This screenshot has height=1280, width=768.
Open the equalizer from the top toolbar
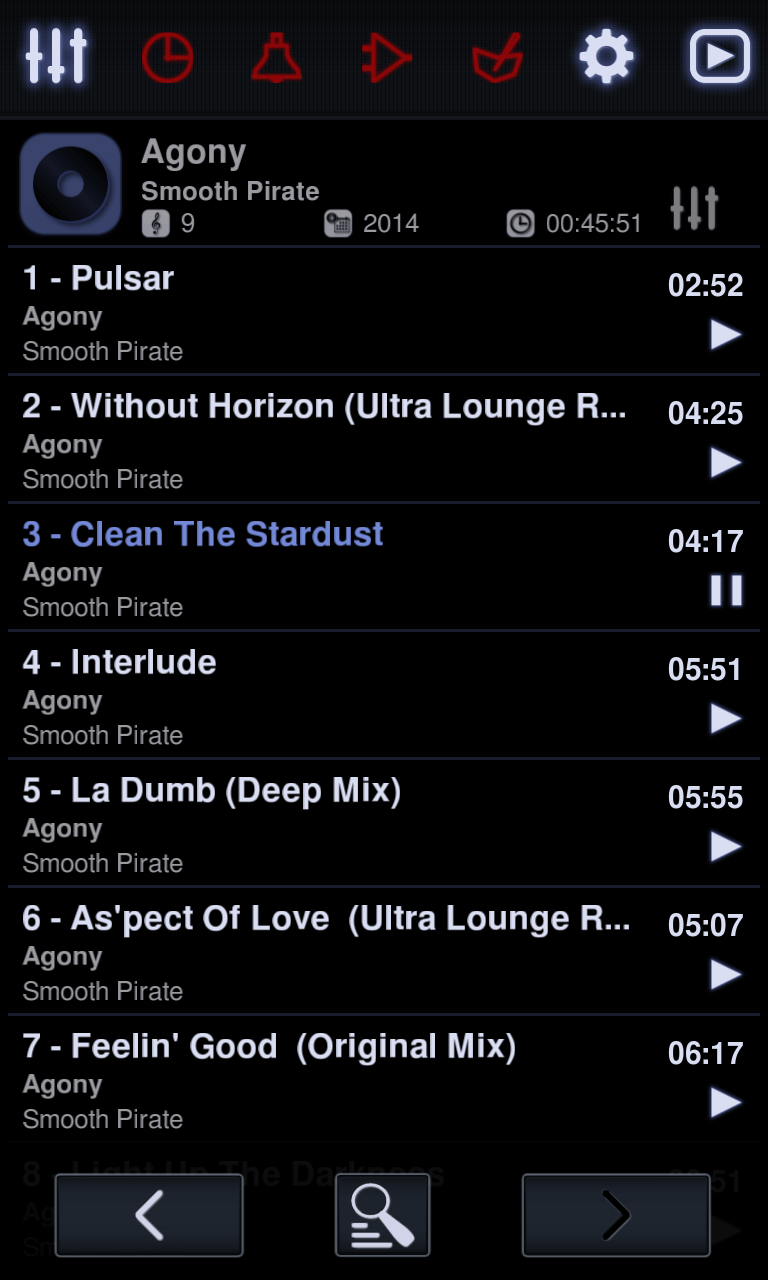(x=56, y=56)
